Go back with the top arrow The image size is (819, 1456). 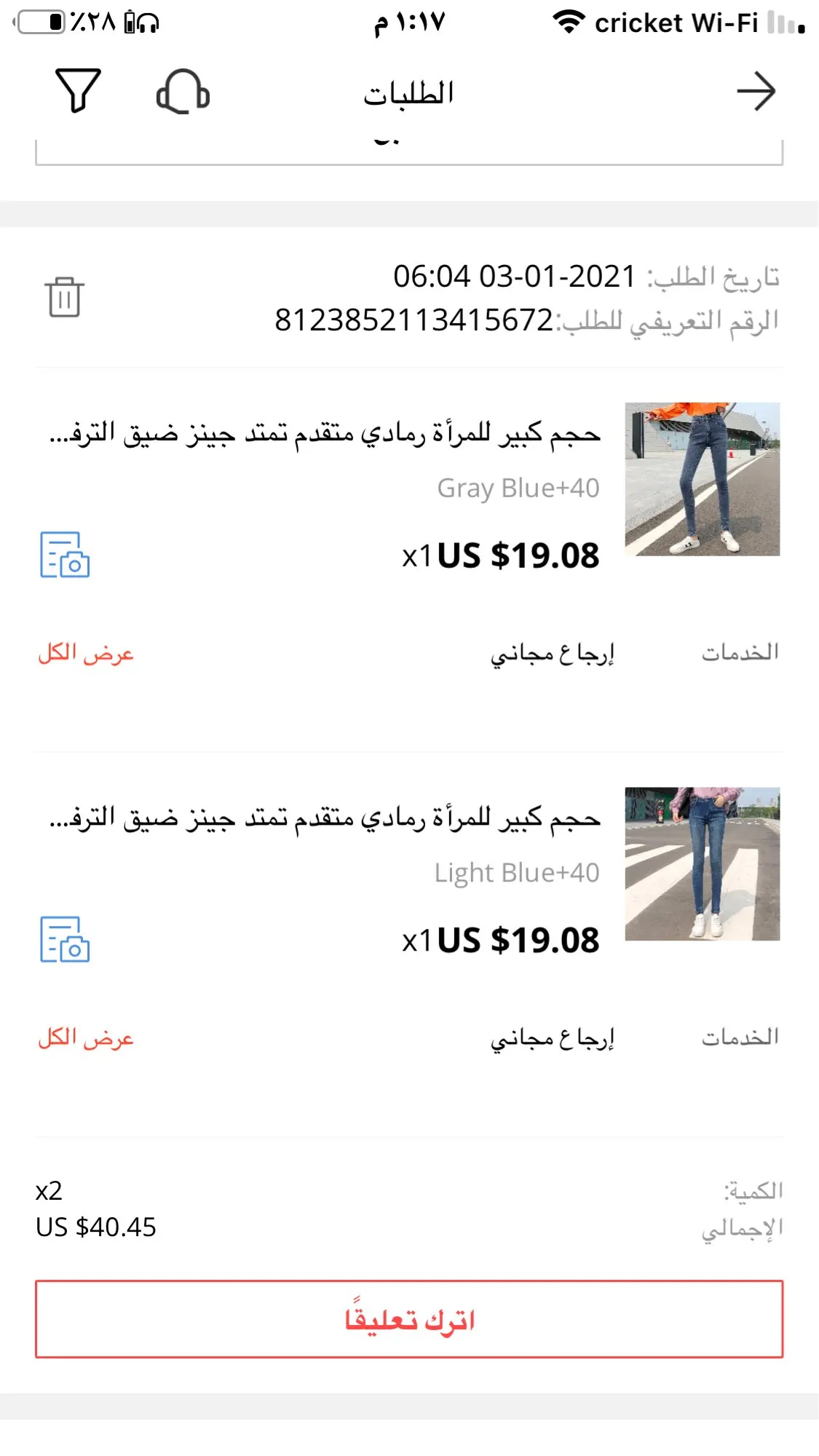(756, 92)
